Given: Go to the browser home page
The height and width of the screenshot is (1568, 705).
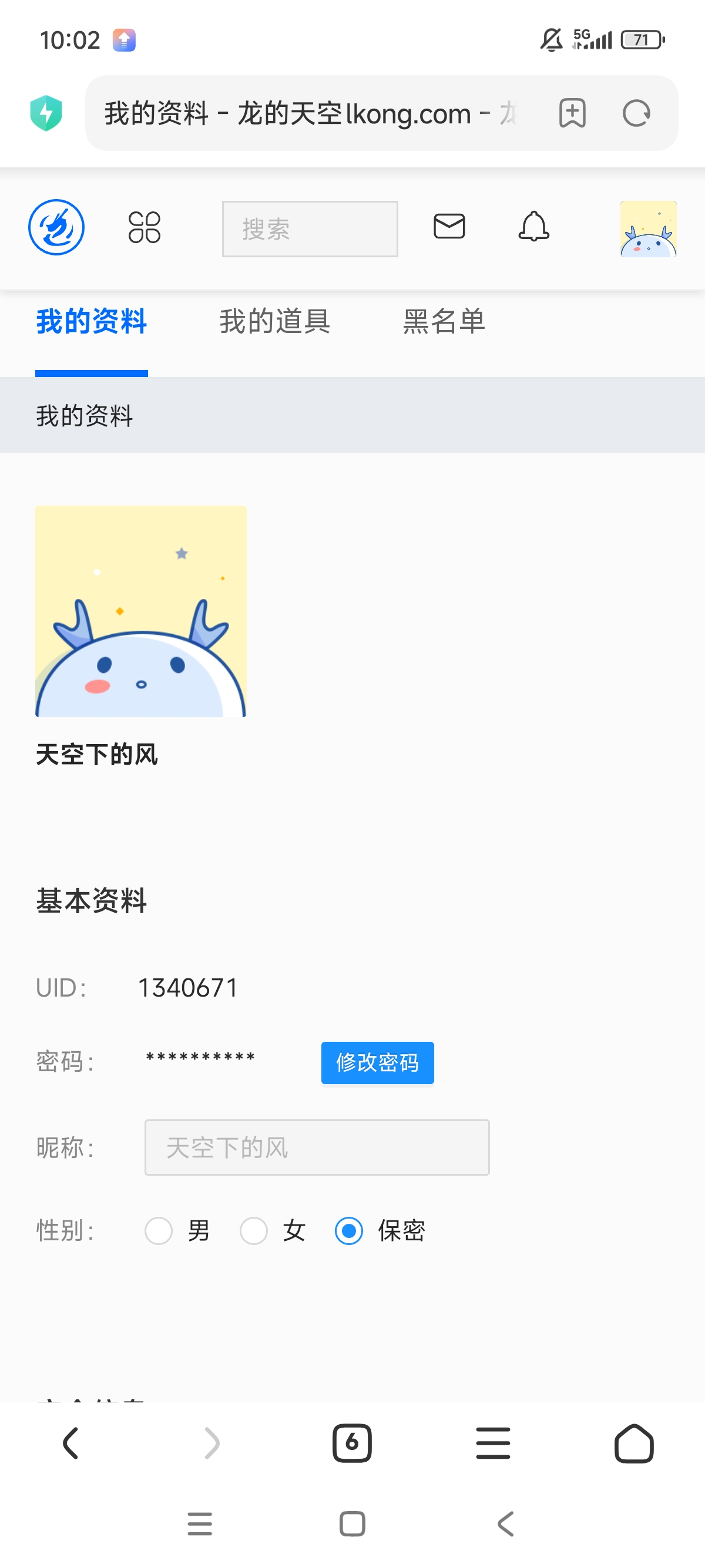Looking at the screenshot, I should [x=634, y=1443].
